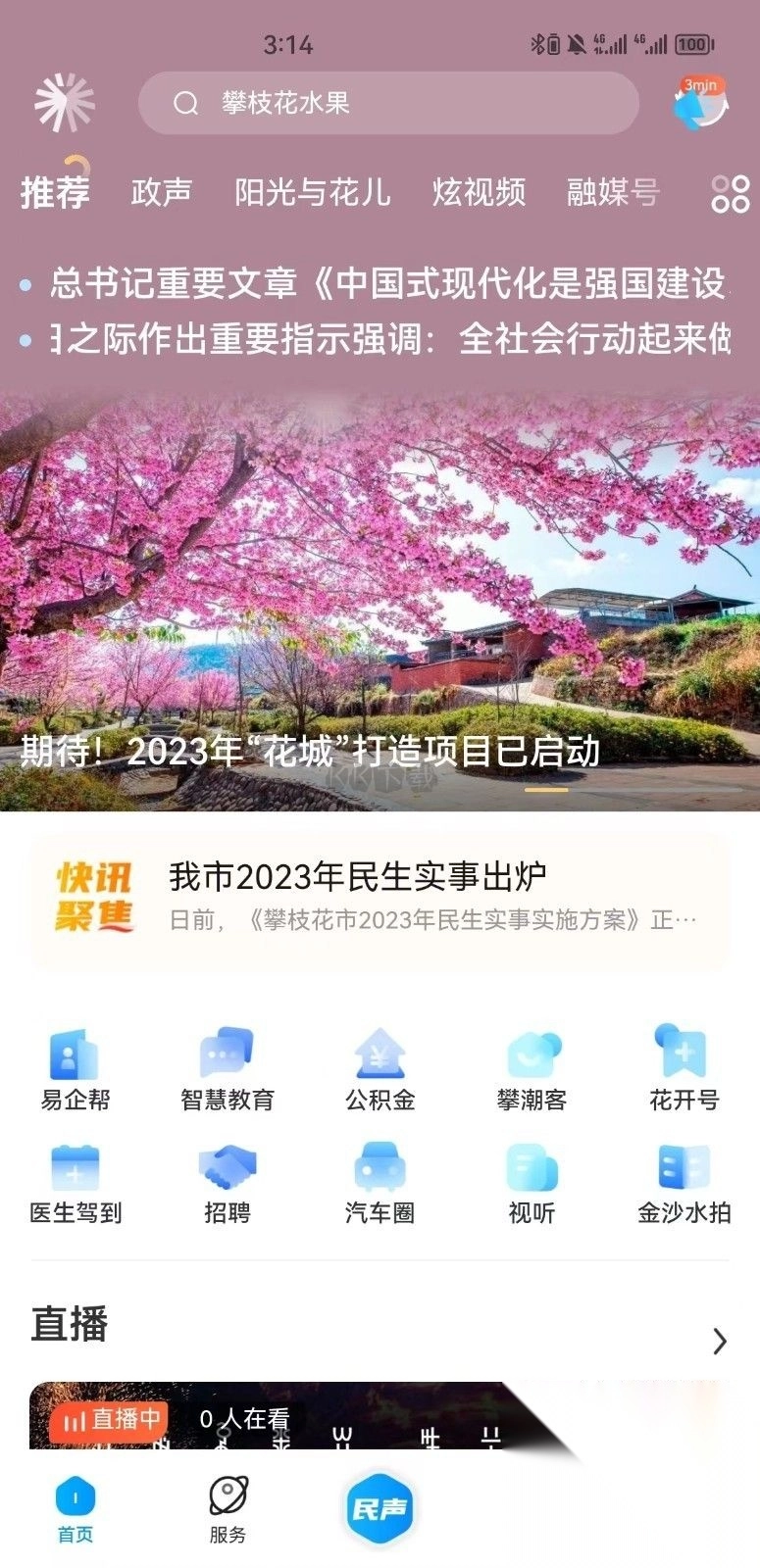This screenshot has height=1568, width=760.
Task: Open the 金沙水拍 shortcut
Action: (x=684, y=1184)
